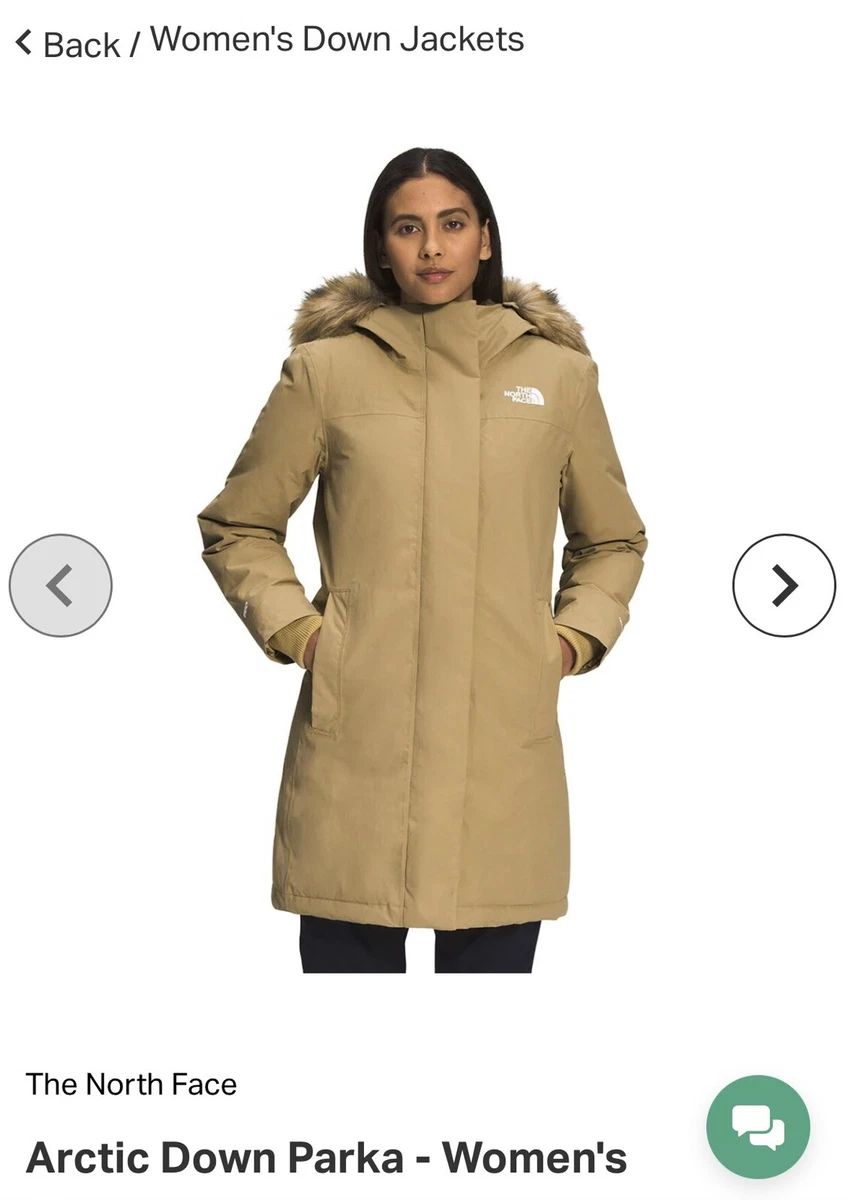Show the previous product photo
The image size is (845, 1200).
click(61, 586)
